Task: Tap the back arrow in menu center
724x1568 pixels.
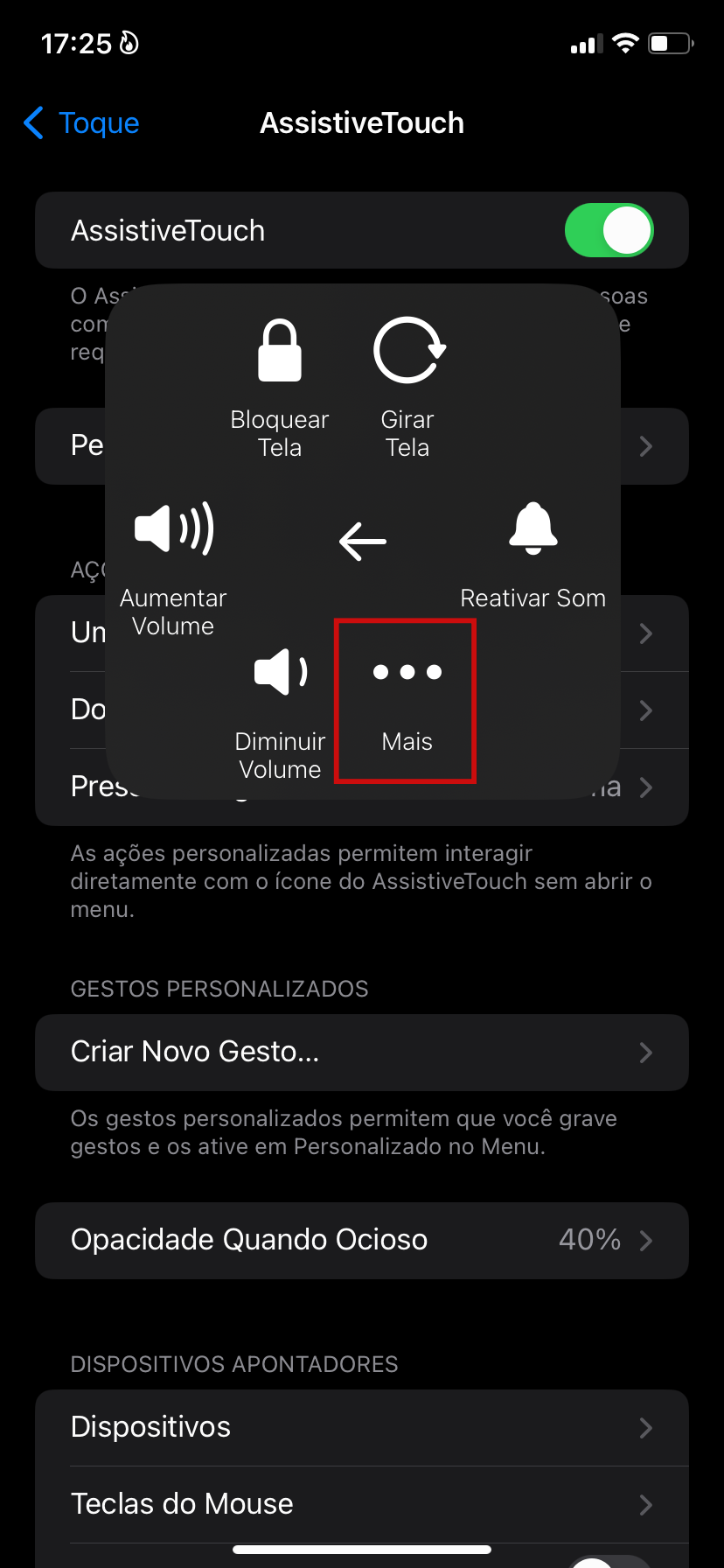Action: point(363,541)
